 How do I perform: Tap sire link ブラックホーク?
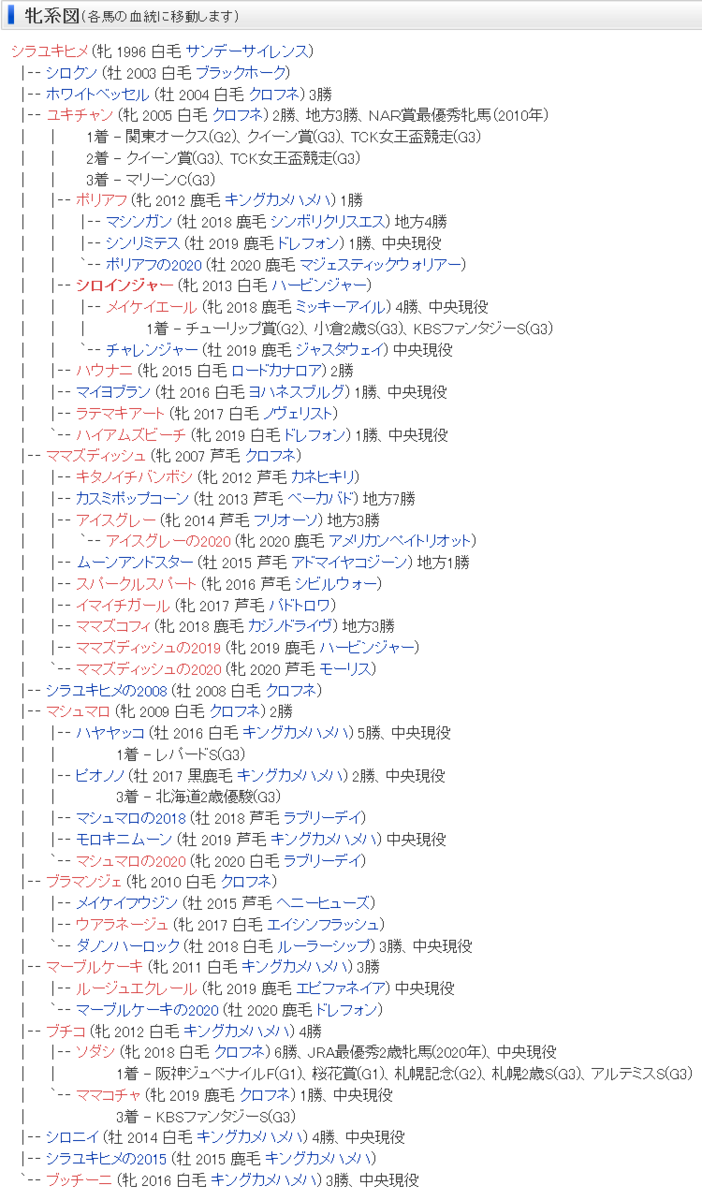coord(240,72)
